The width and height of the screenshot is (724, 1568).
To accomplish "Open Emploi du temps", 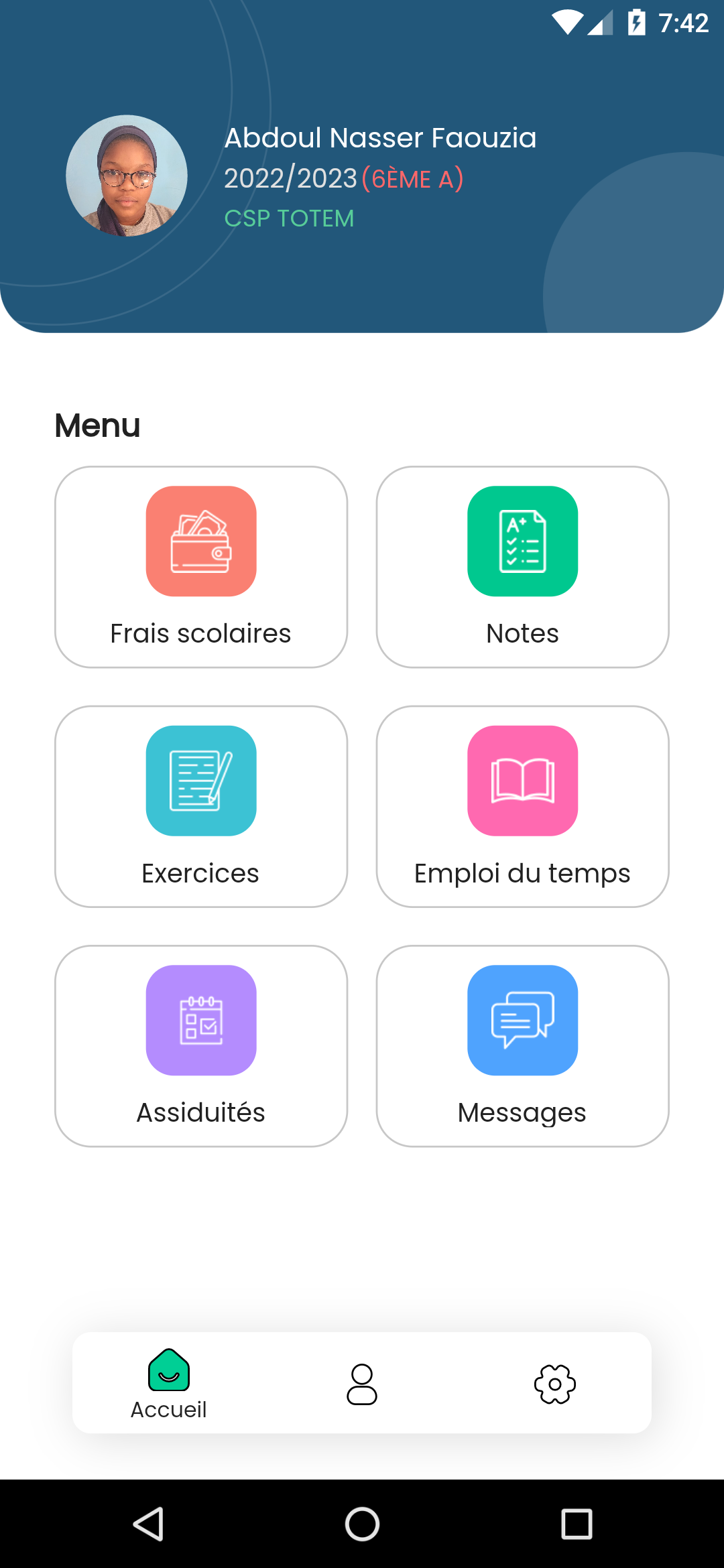I will (522, 806).
